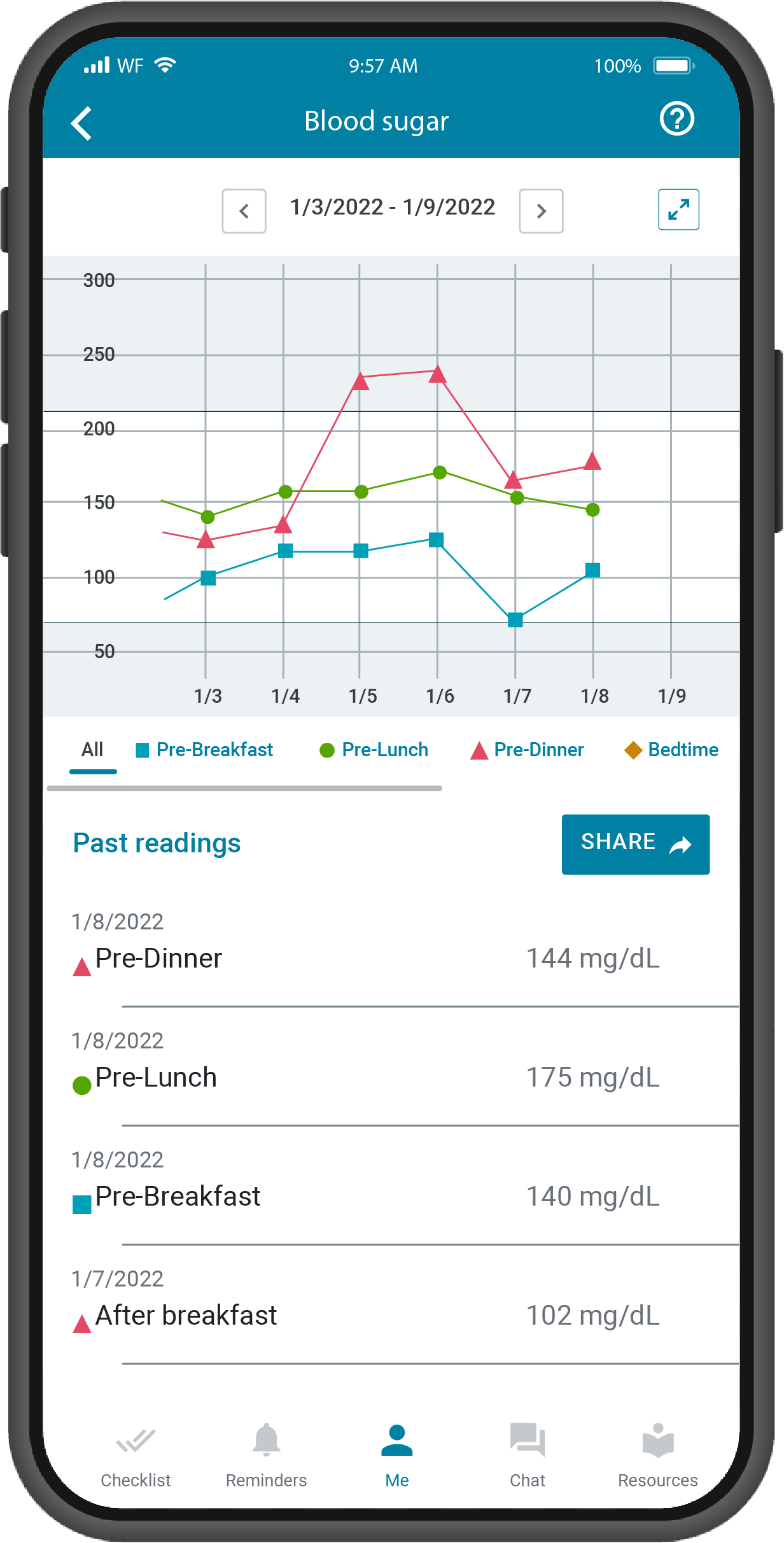Viewport: 784px width, 1543px height.
Task: Filter chart by Pre-Breakfast
Action: coord(205,750)
